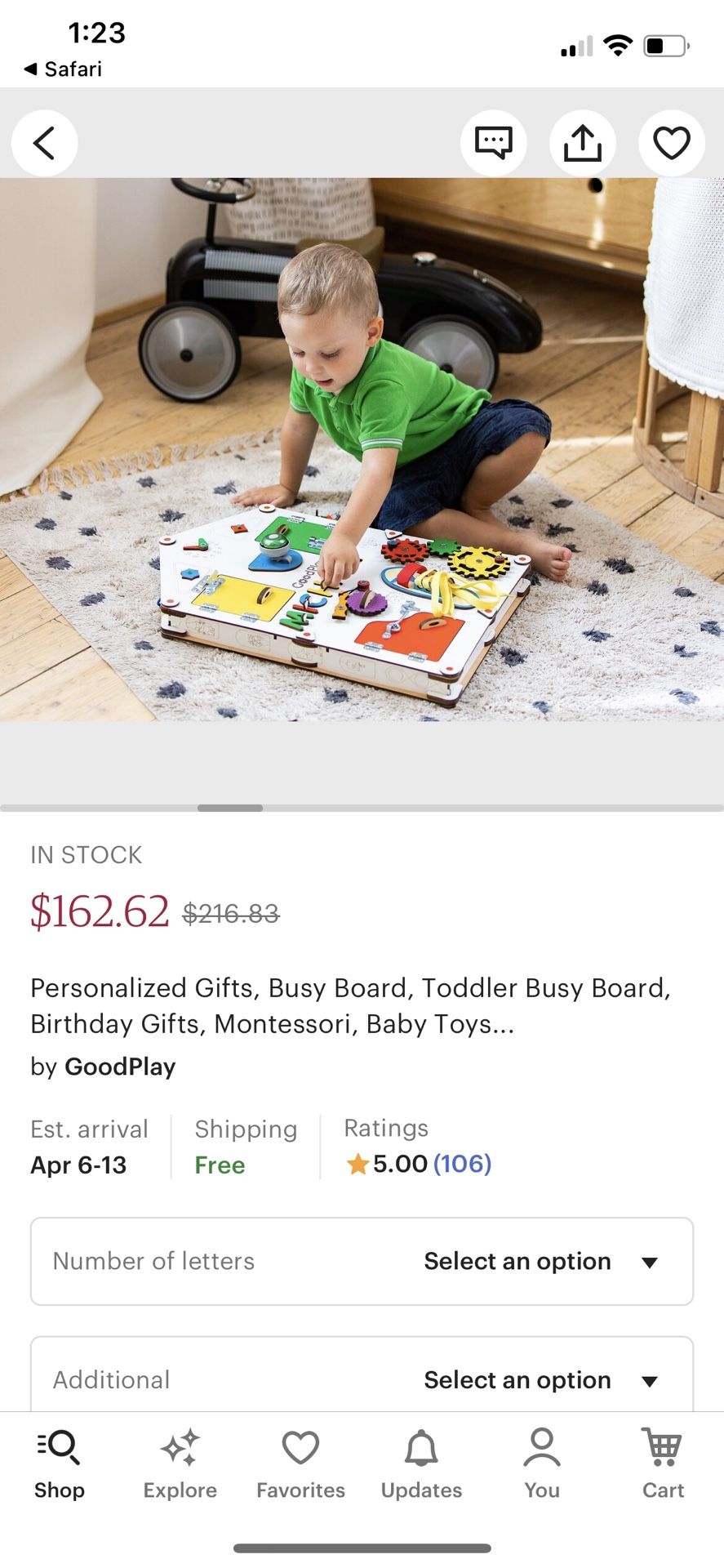Return to Safari via status bar link
Screen dimensions: 724x1568
63,69
